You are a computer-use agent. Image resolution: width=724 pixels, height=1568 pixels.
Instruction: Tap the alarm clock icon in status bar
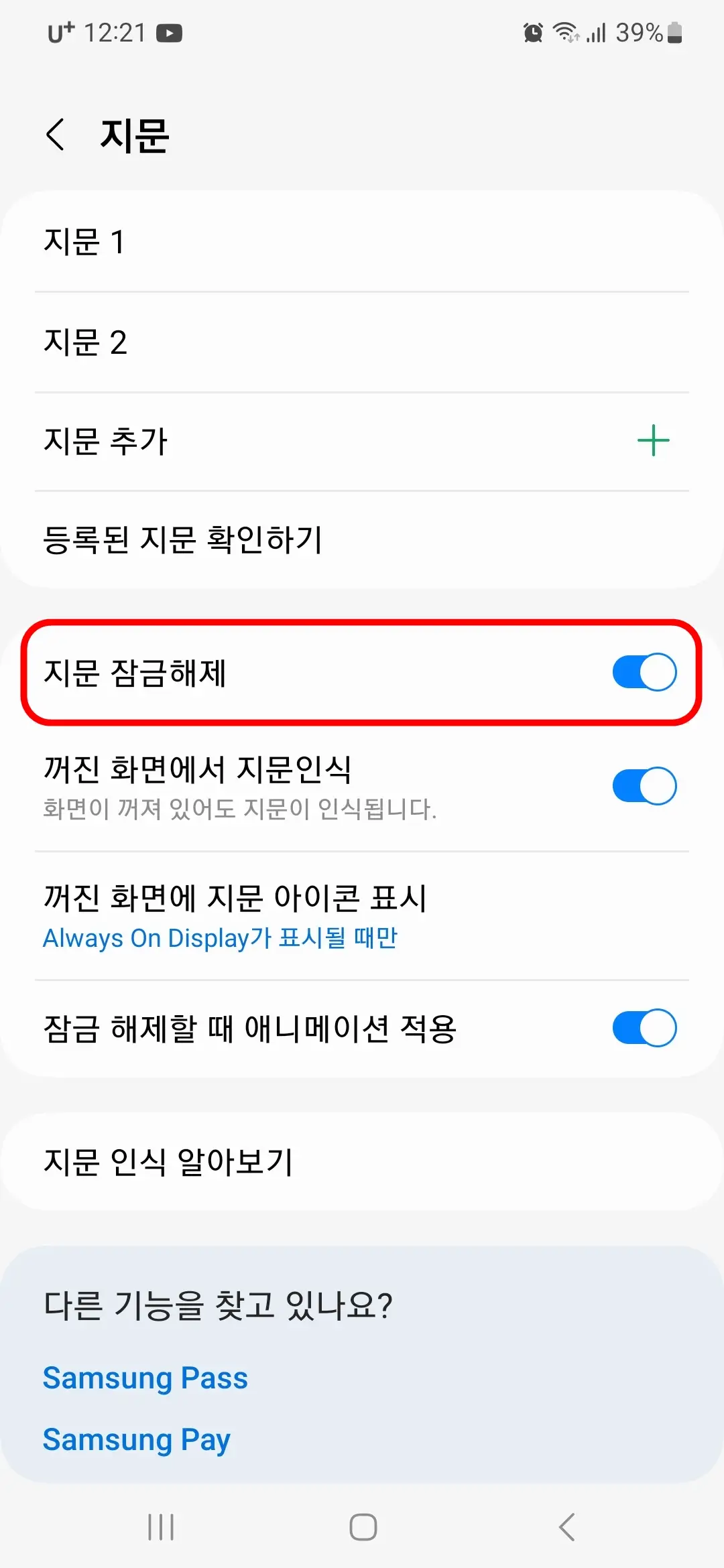coord(532,32)
